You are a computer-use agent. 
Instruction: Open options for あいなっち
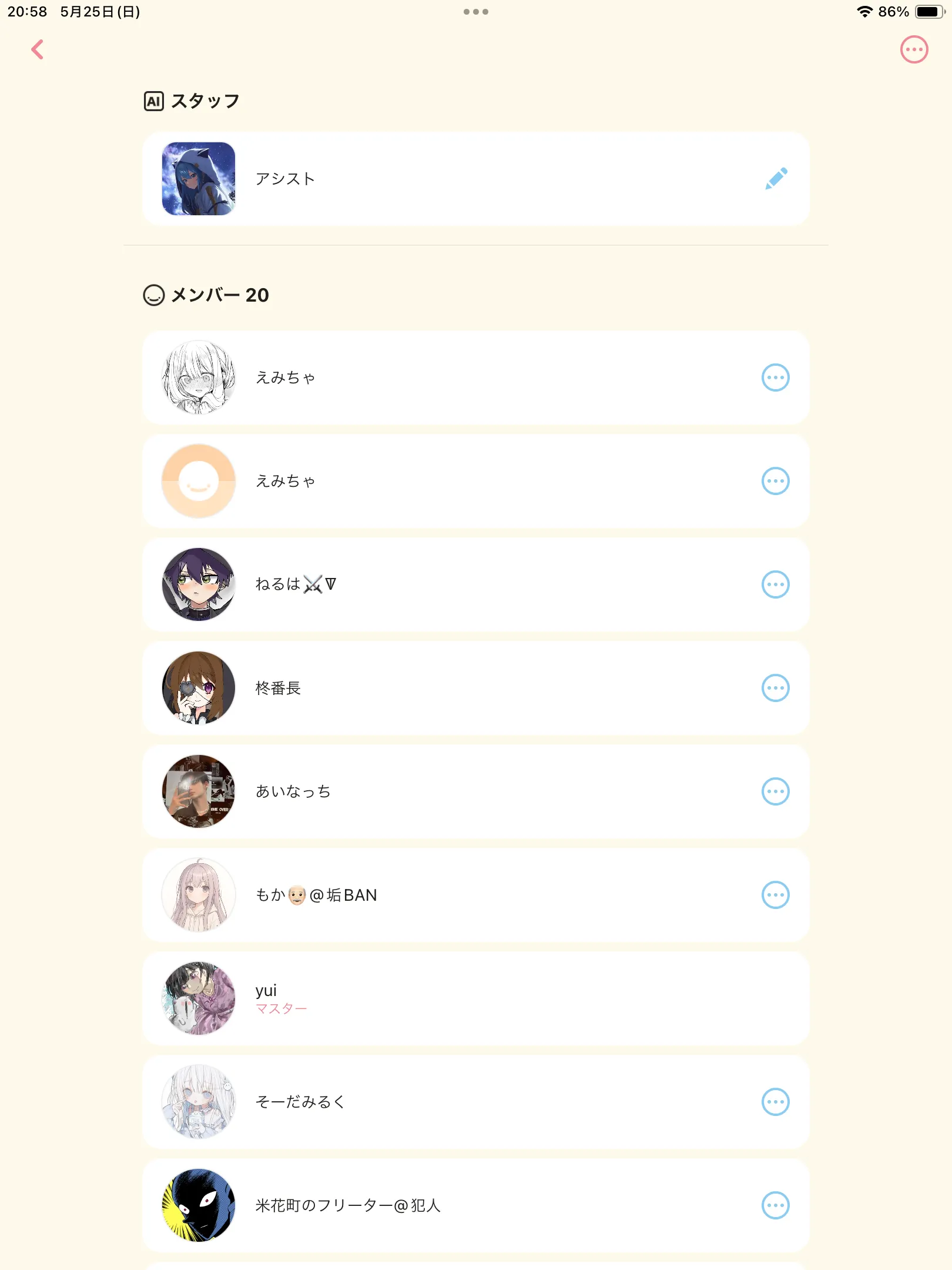[x=775, y=791]
